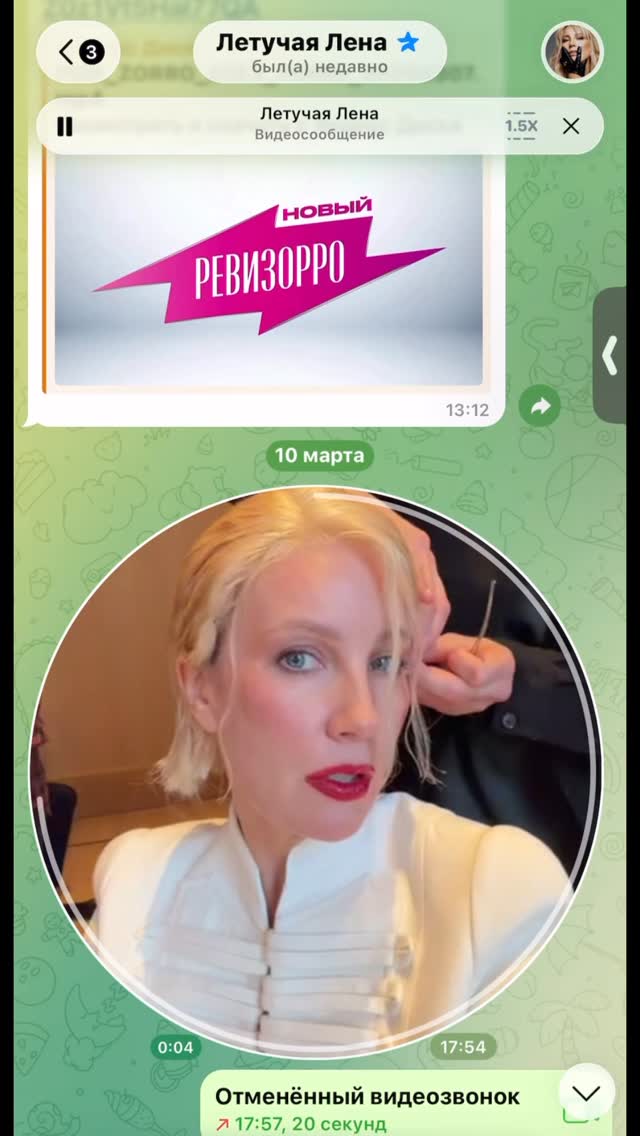Pause the playing video message
The width and height of the screenshot is (640, 1136).
point(65,126)
